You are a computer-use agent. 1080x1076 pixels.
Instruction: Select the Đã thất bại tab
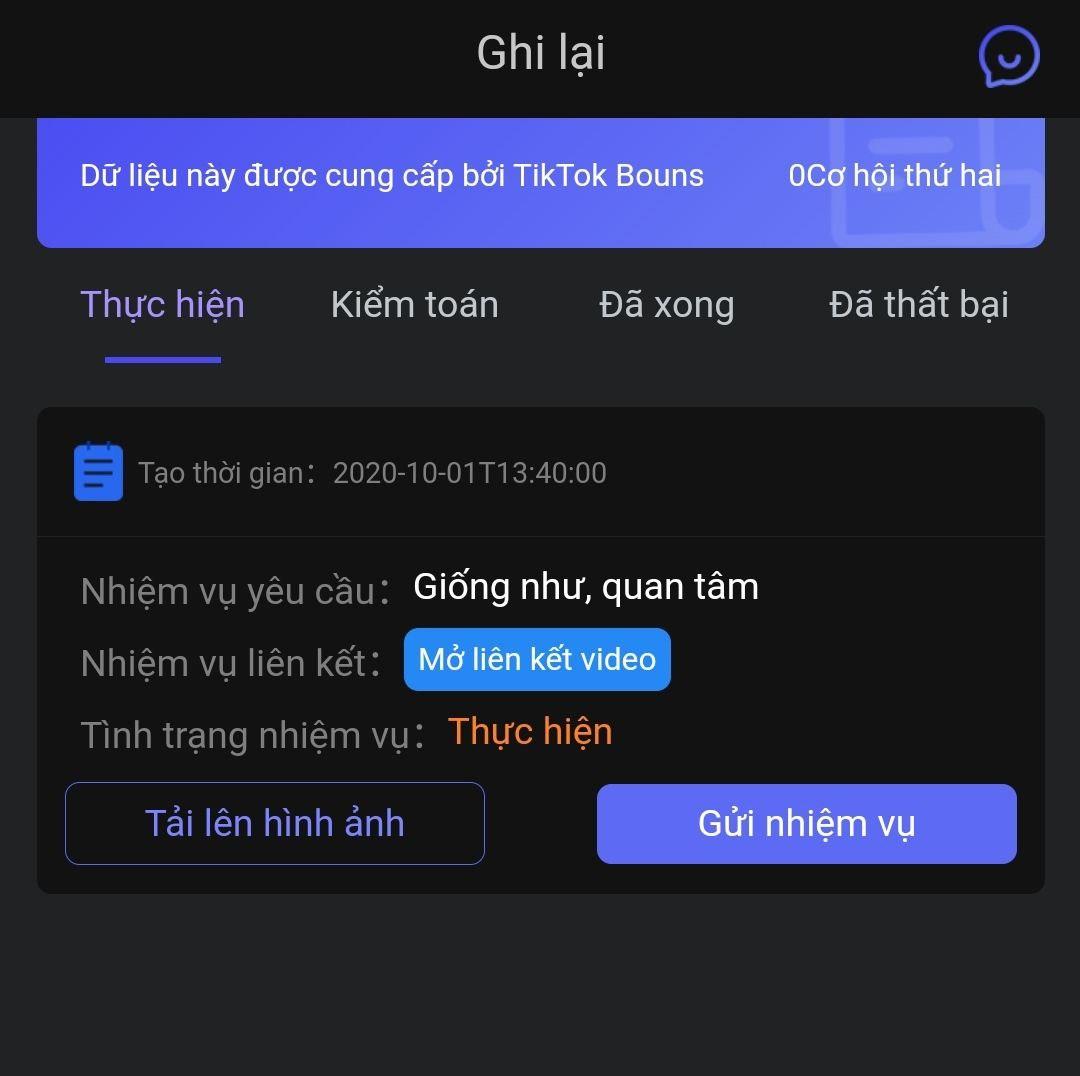(x=918, y=305)
